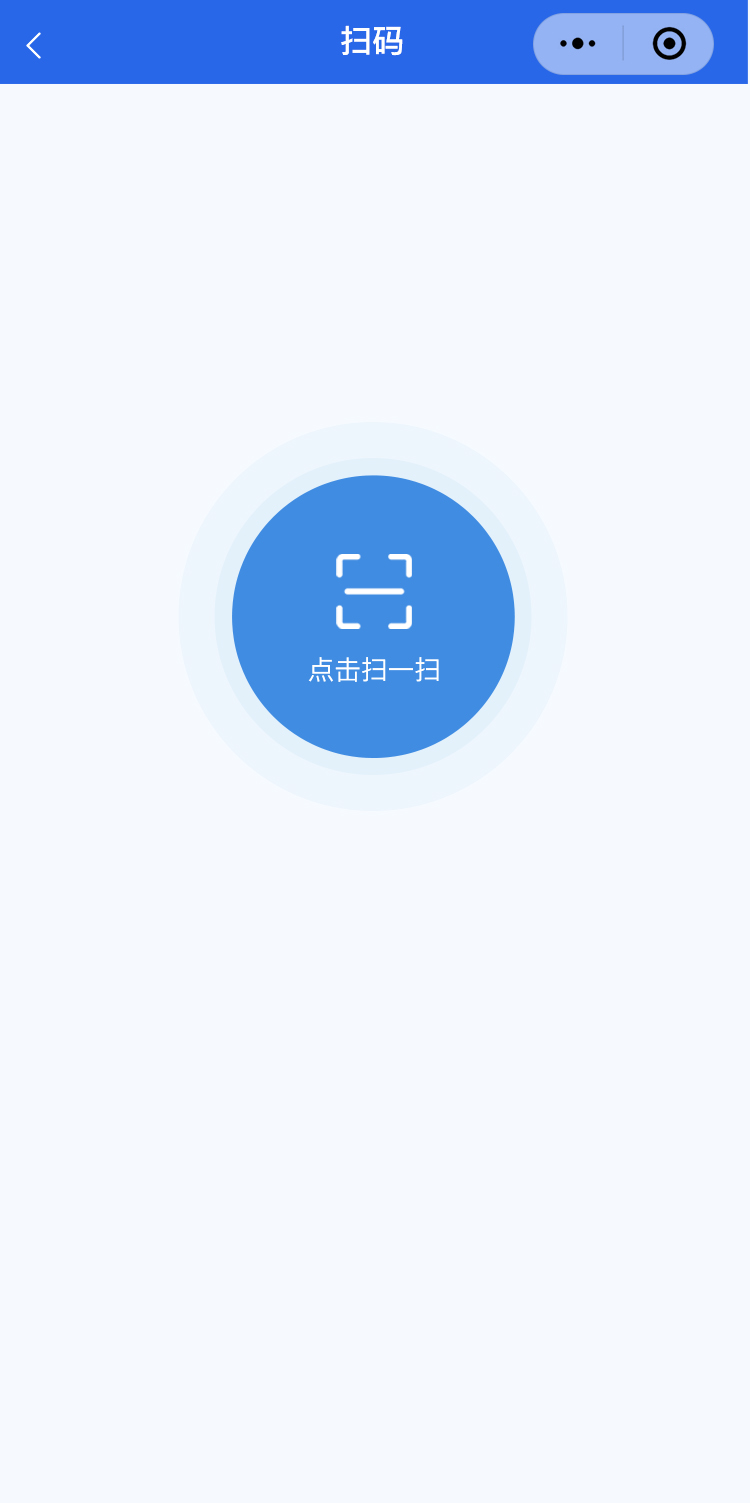Close the mini program via the target icon

[669, 44]
